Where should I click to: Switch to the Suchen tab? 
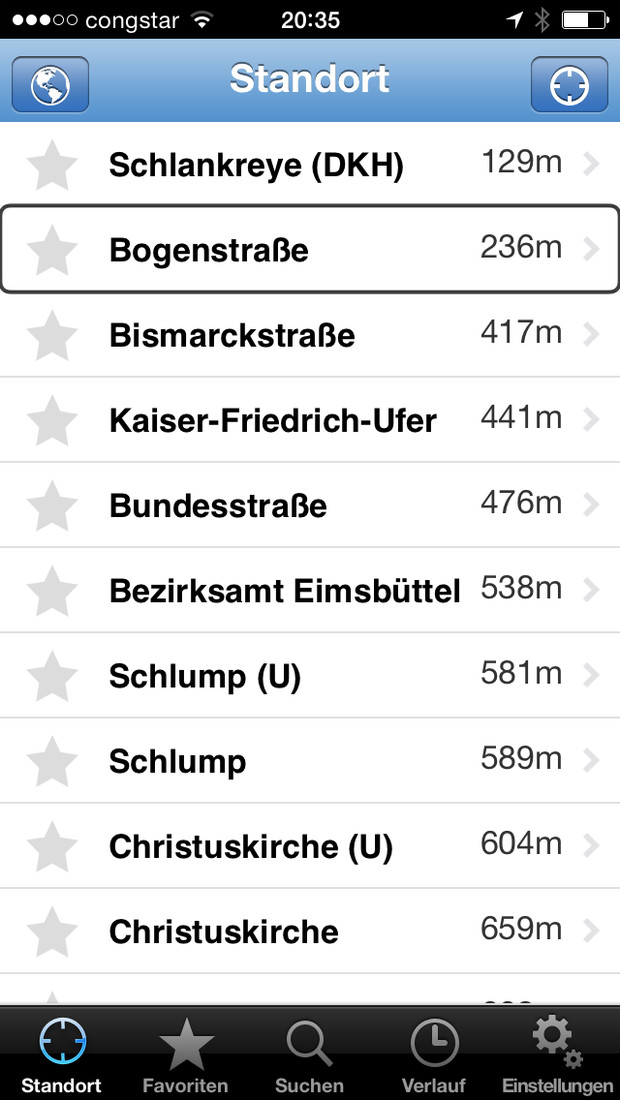click(x=309, y=1054)
